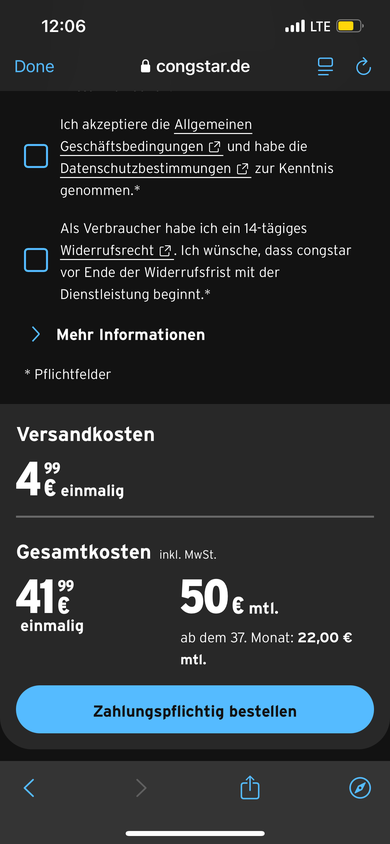Tap Done to close the browser view

34,67
